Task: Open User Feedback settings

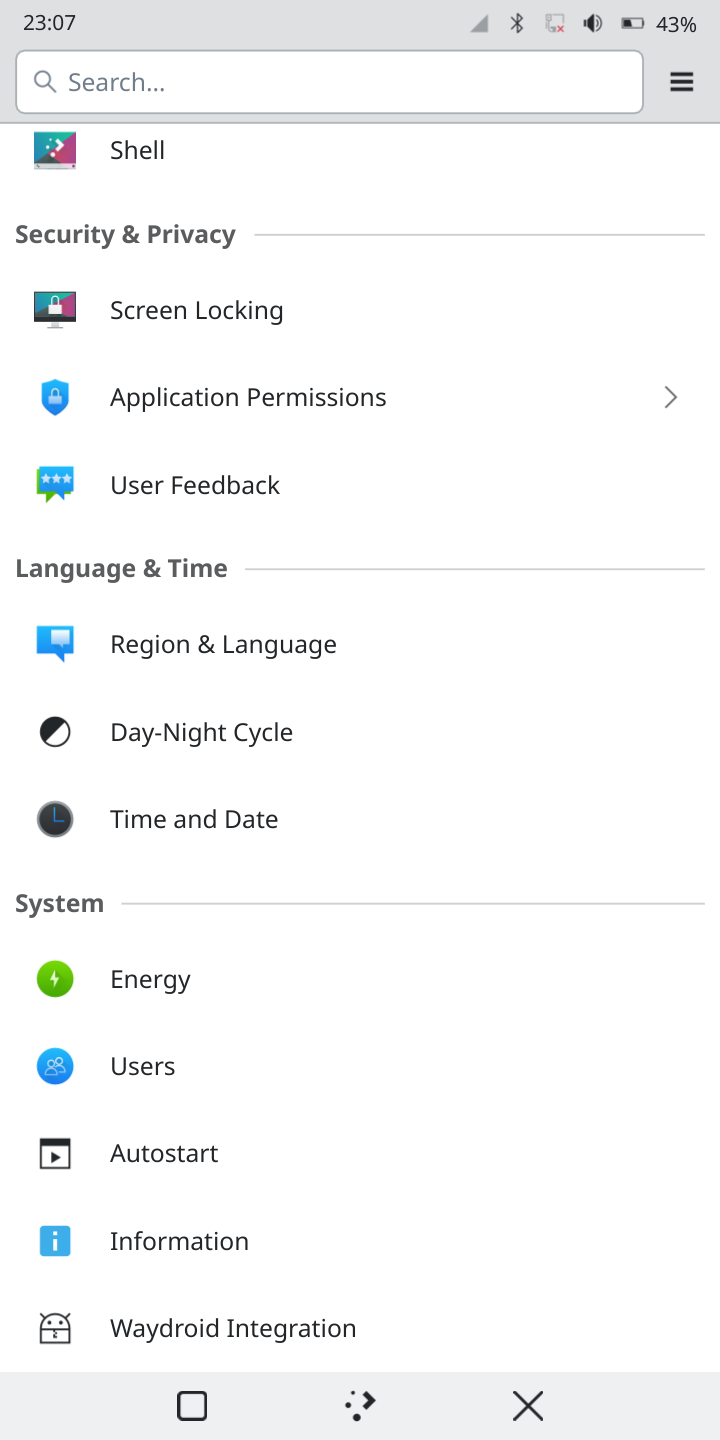Action: coord(195,485)
